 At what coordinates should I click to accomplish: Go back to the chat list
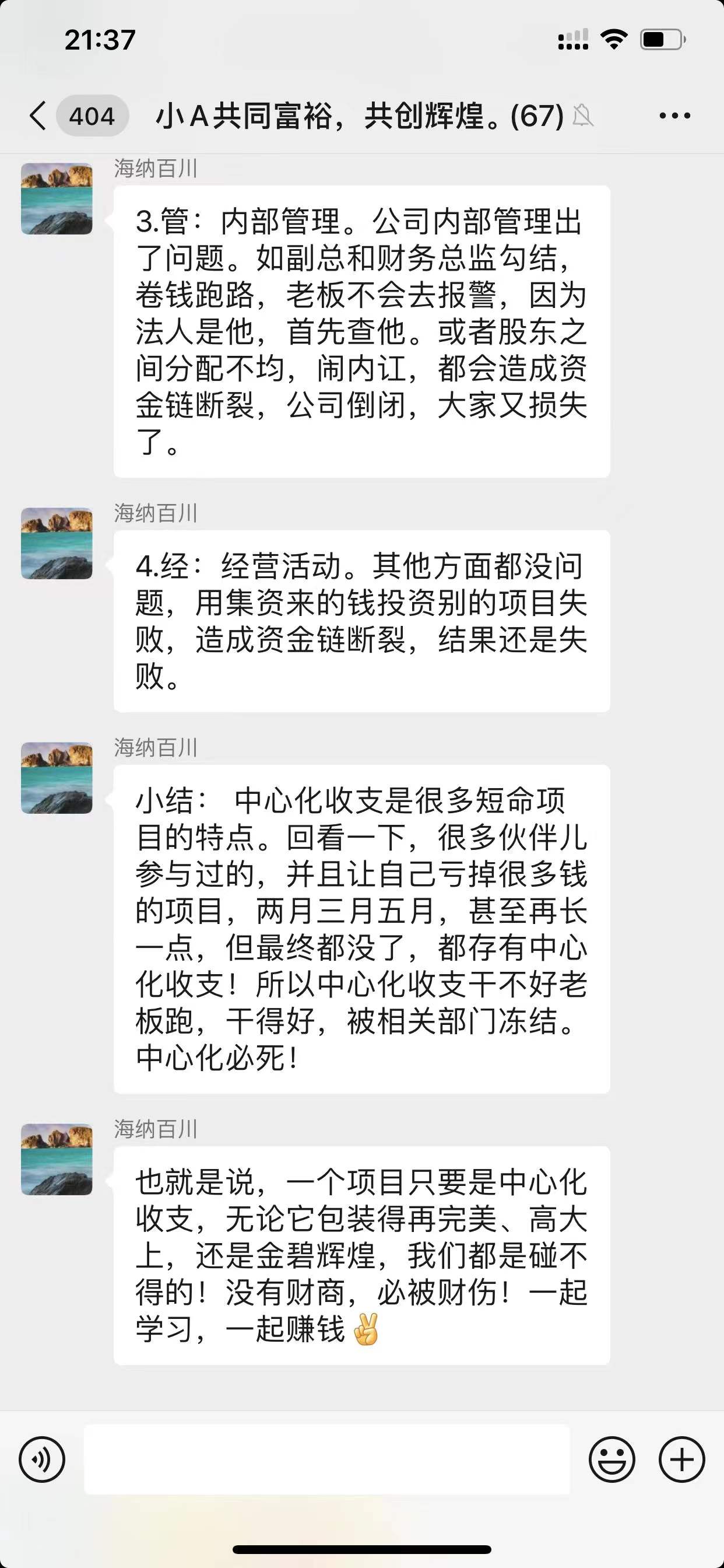pos(39,116)
